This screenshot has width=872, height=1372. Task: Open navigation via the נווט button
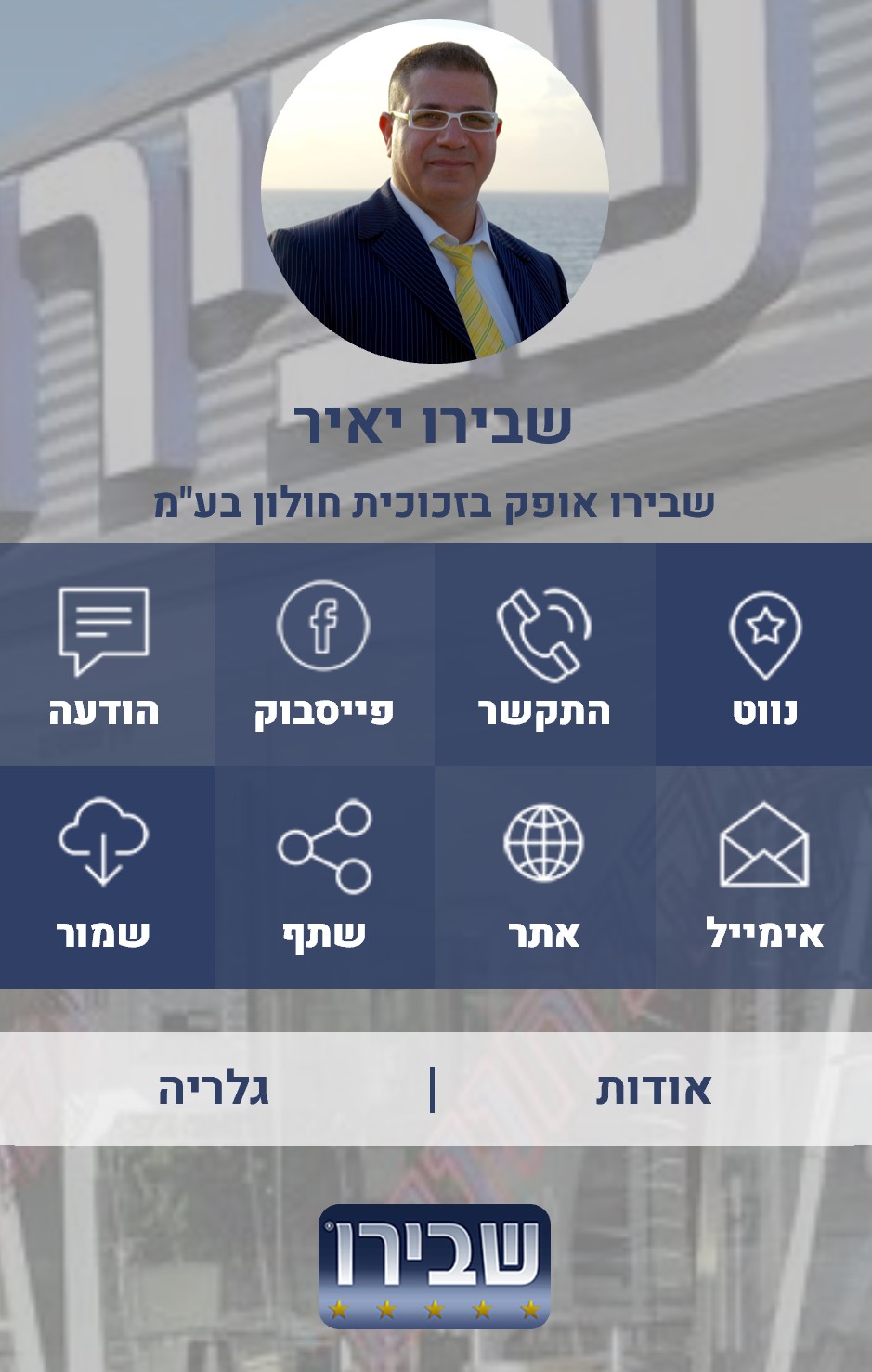[x=764, y=655]
